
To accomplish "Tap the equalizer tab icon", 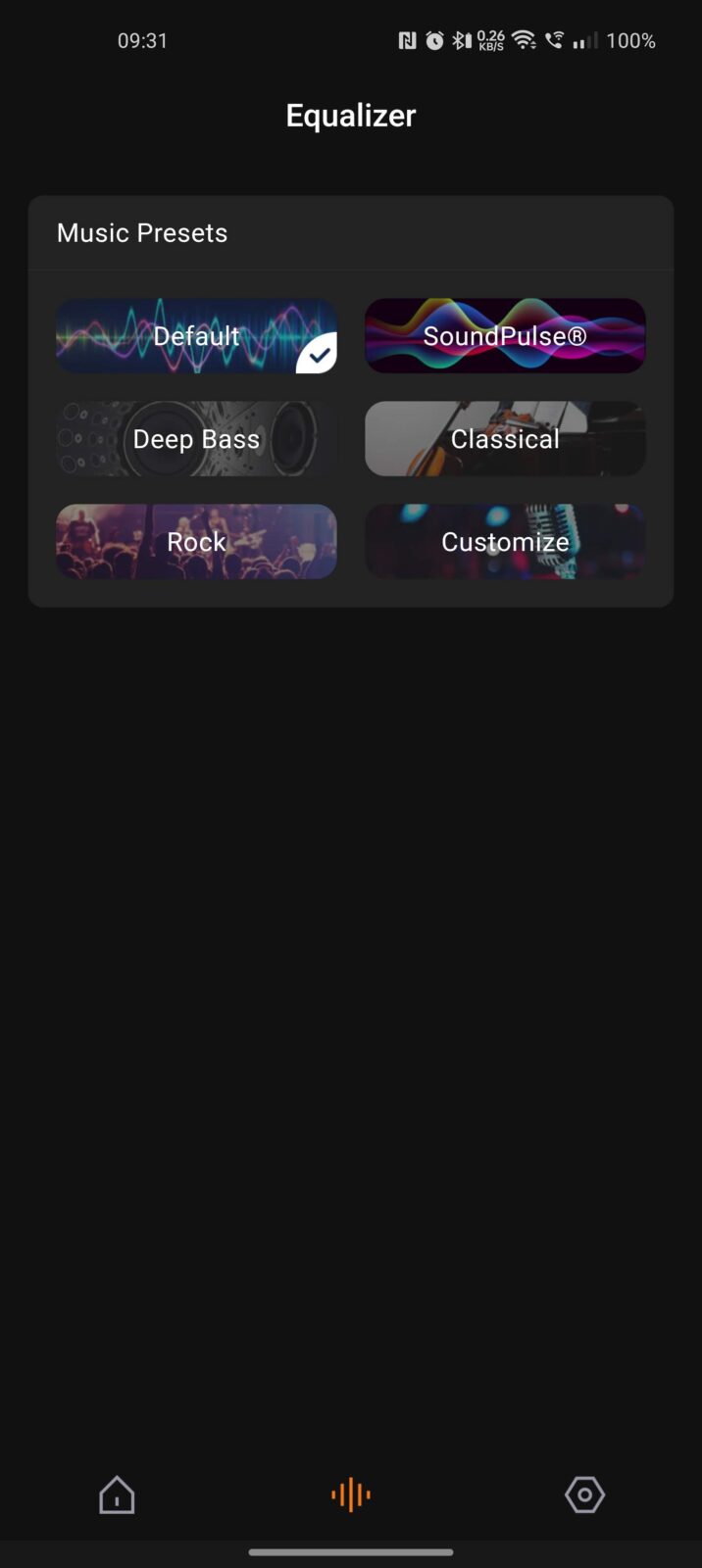I will [351, 1494].
